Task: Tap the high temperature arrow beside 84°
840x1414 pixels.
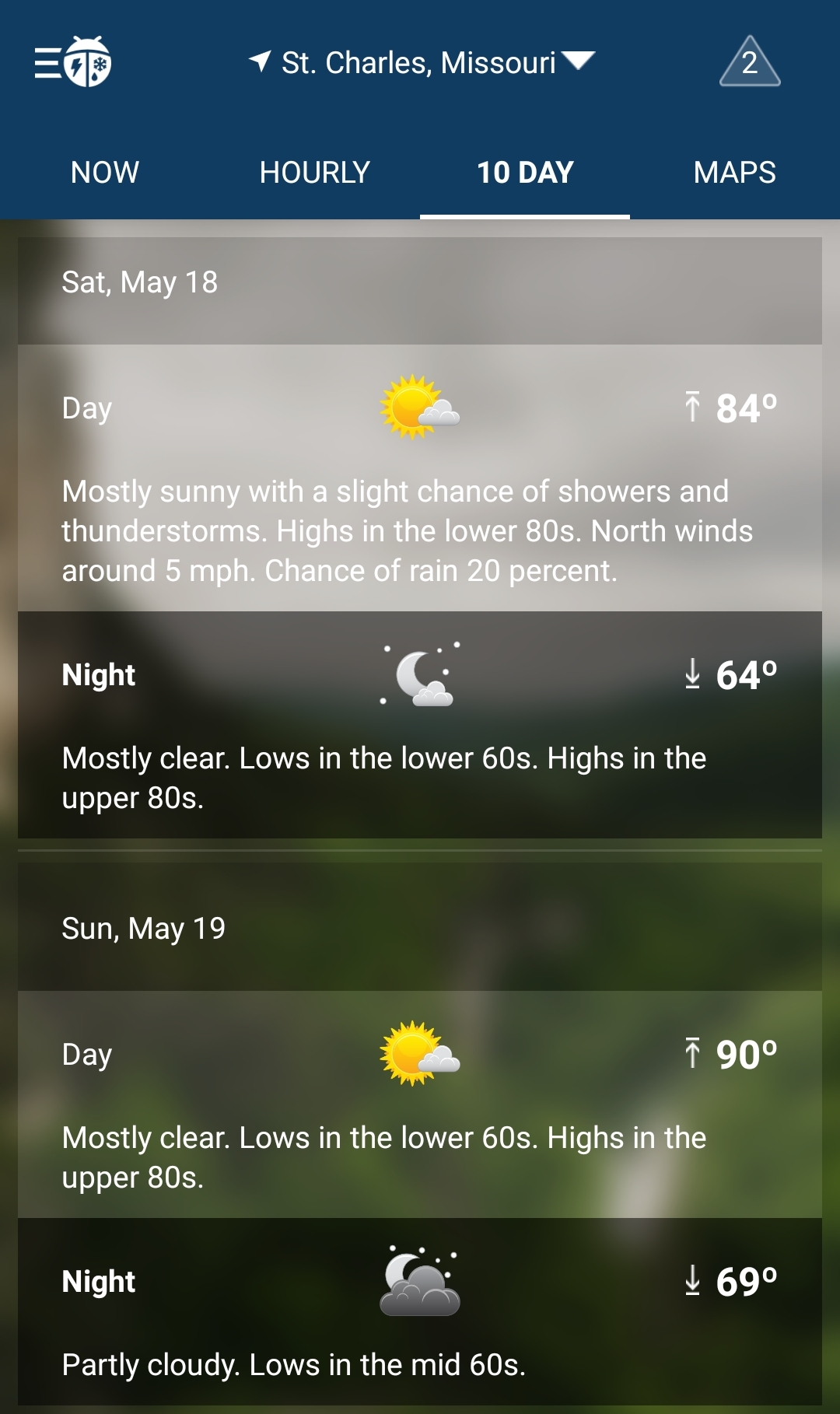Action: point(691,407)
